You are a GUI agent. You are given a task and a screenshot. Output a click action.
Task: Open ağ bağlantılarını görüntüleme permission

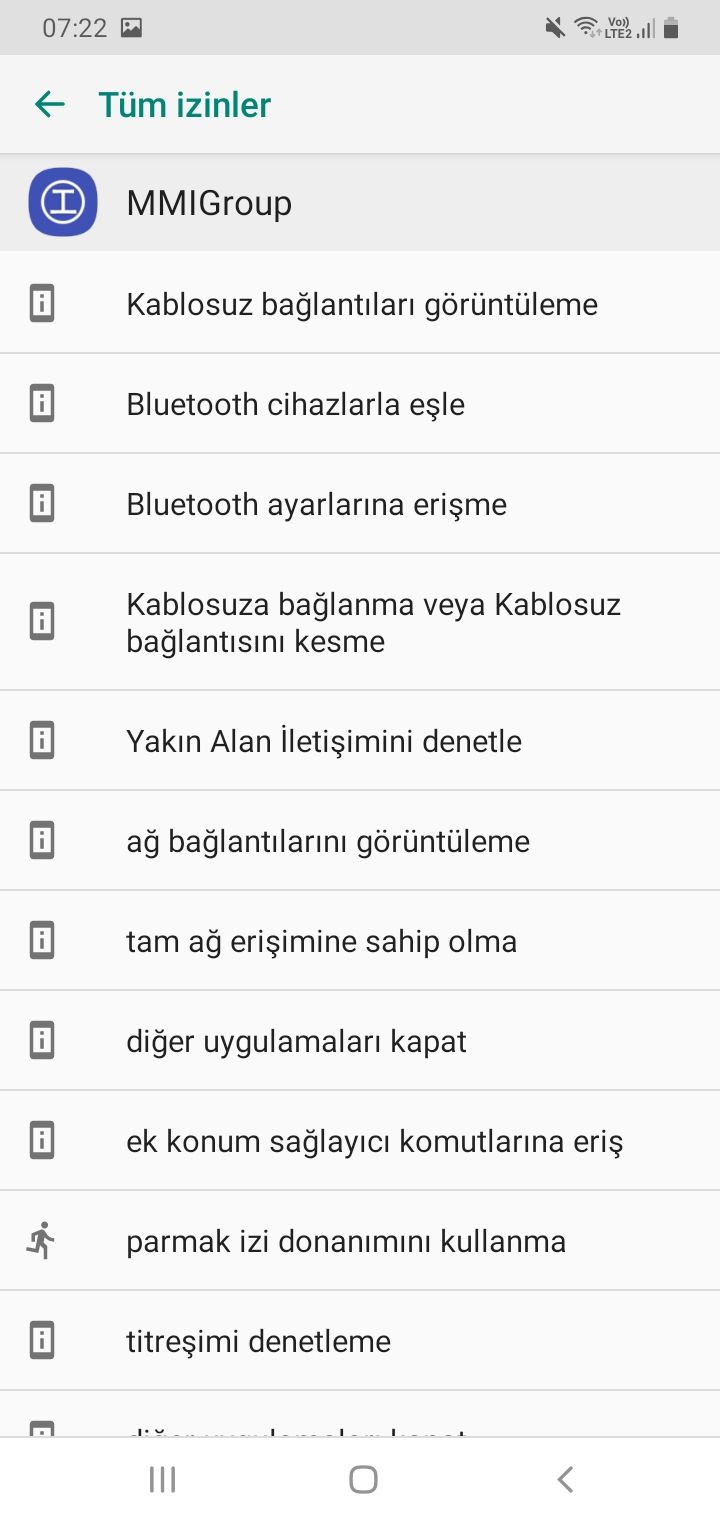(x=360, y=841)
